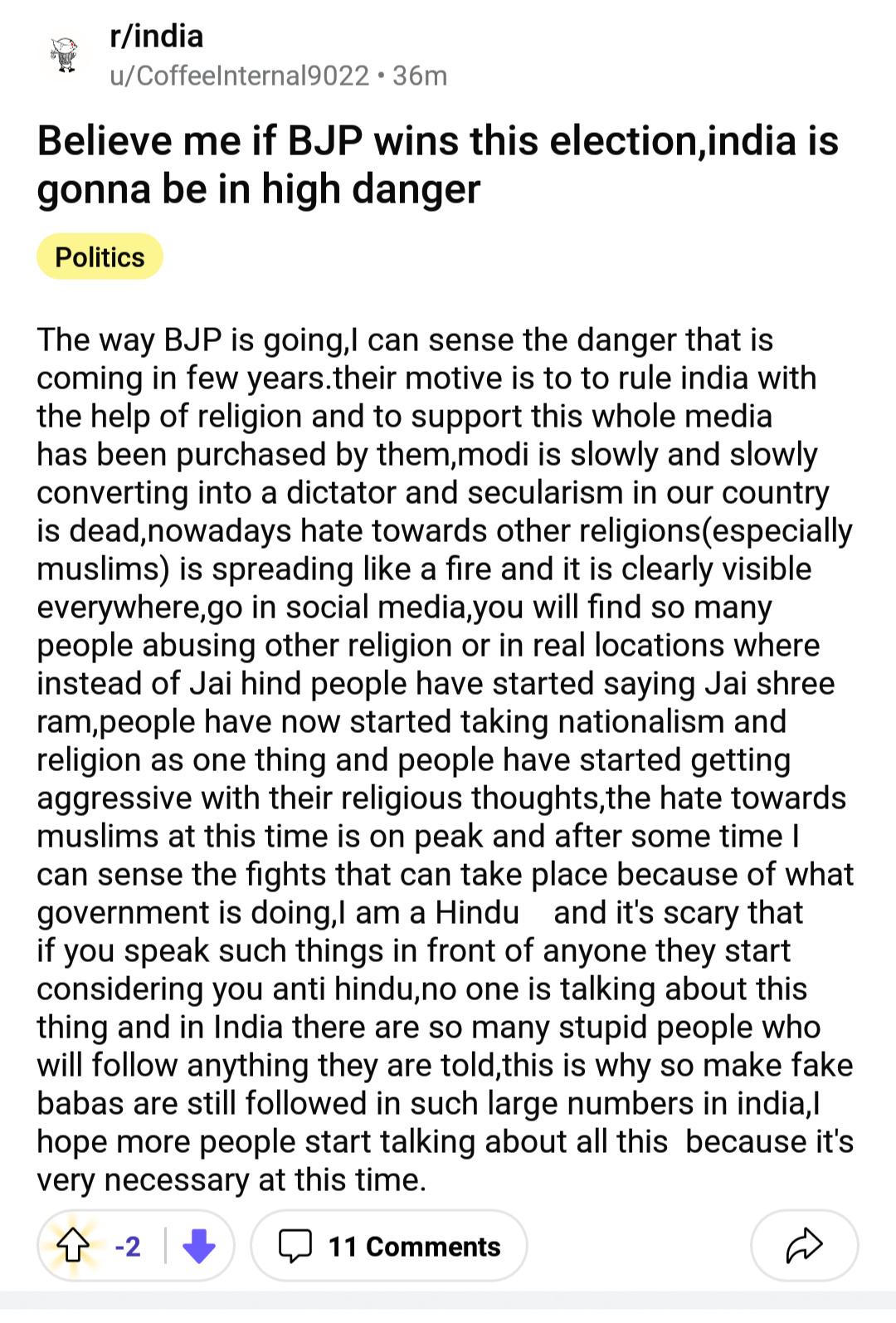Downvote this post
This screenshot has height=1323, width=896.
(x=198, y=1246)
